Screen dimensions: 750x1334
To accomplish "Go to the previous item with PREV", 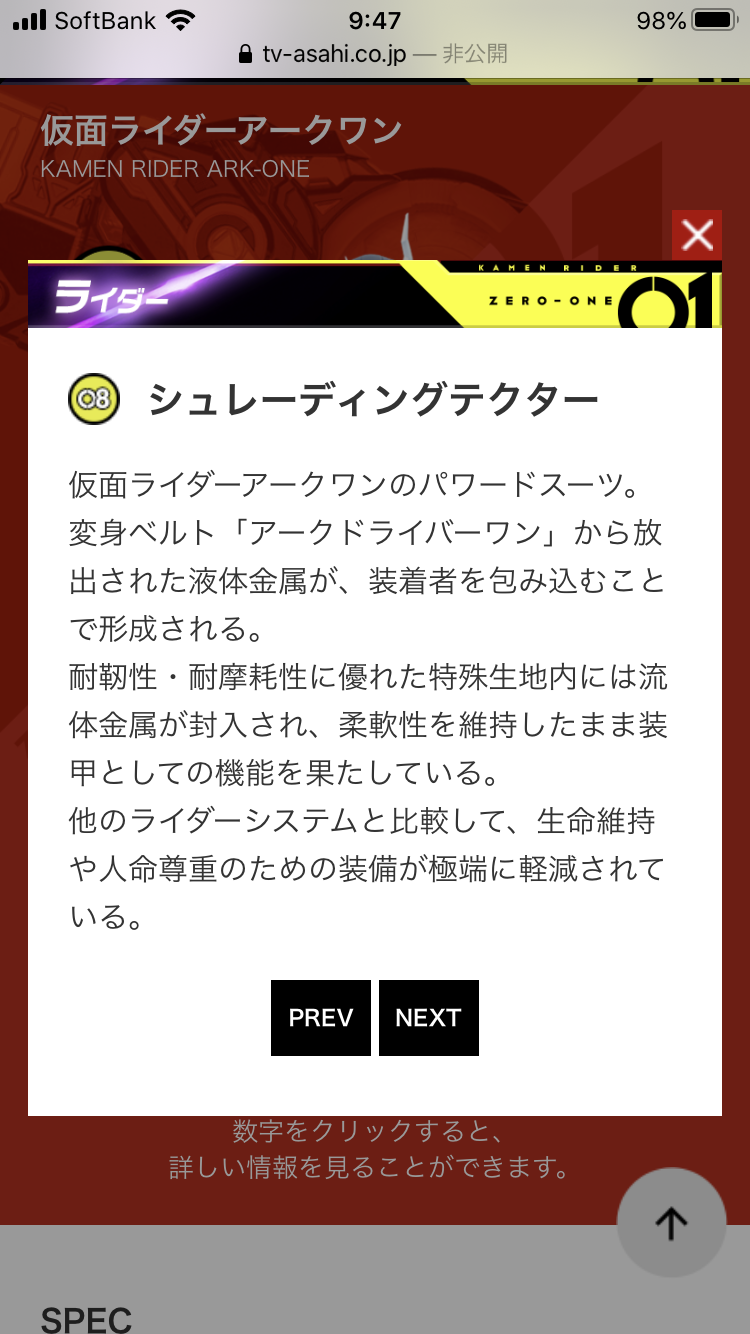I will point(321,1018).
